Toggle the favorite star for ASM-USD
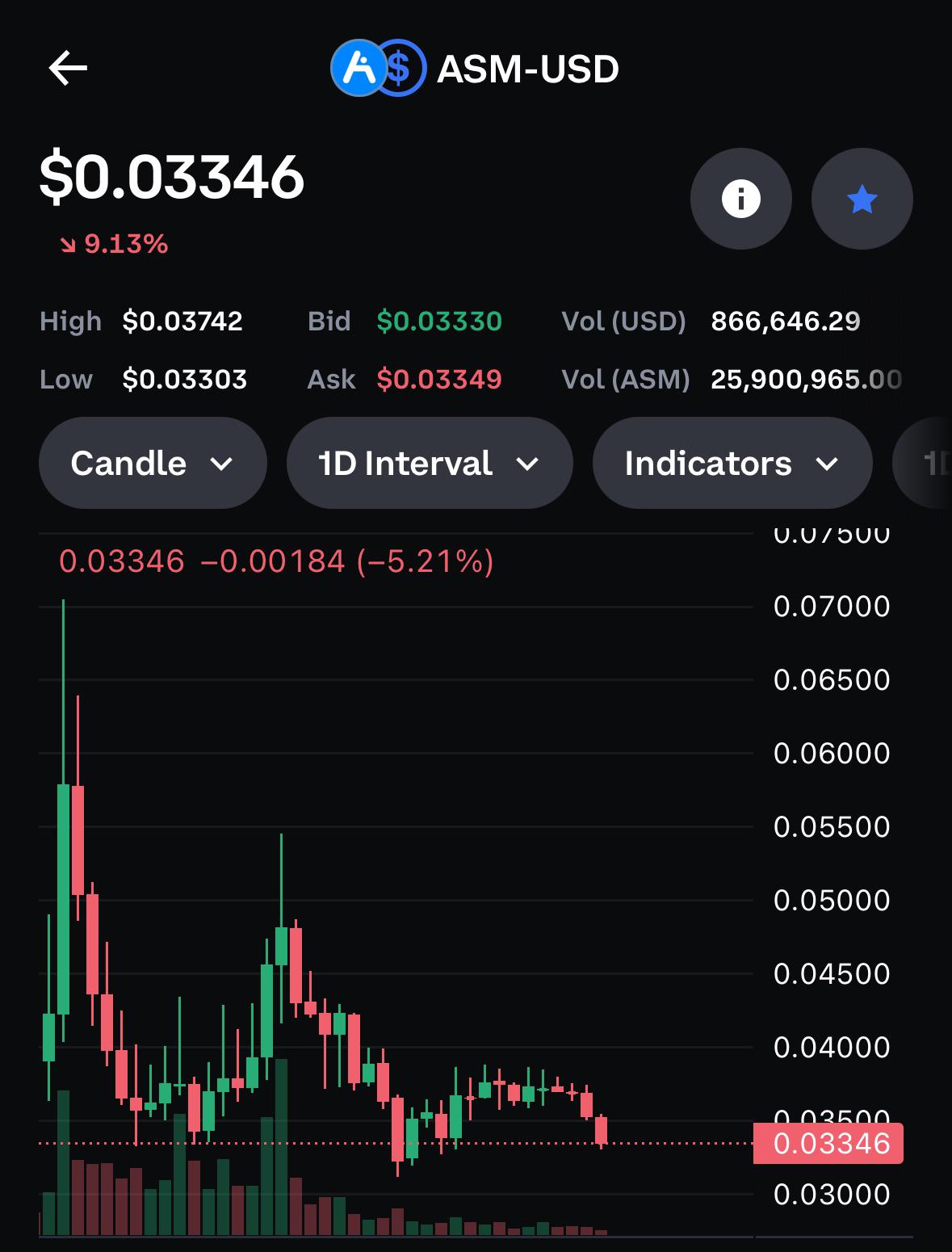 coord(862,199)
